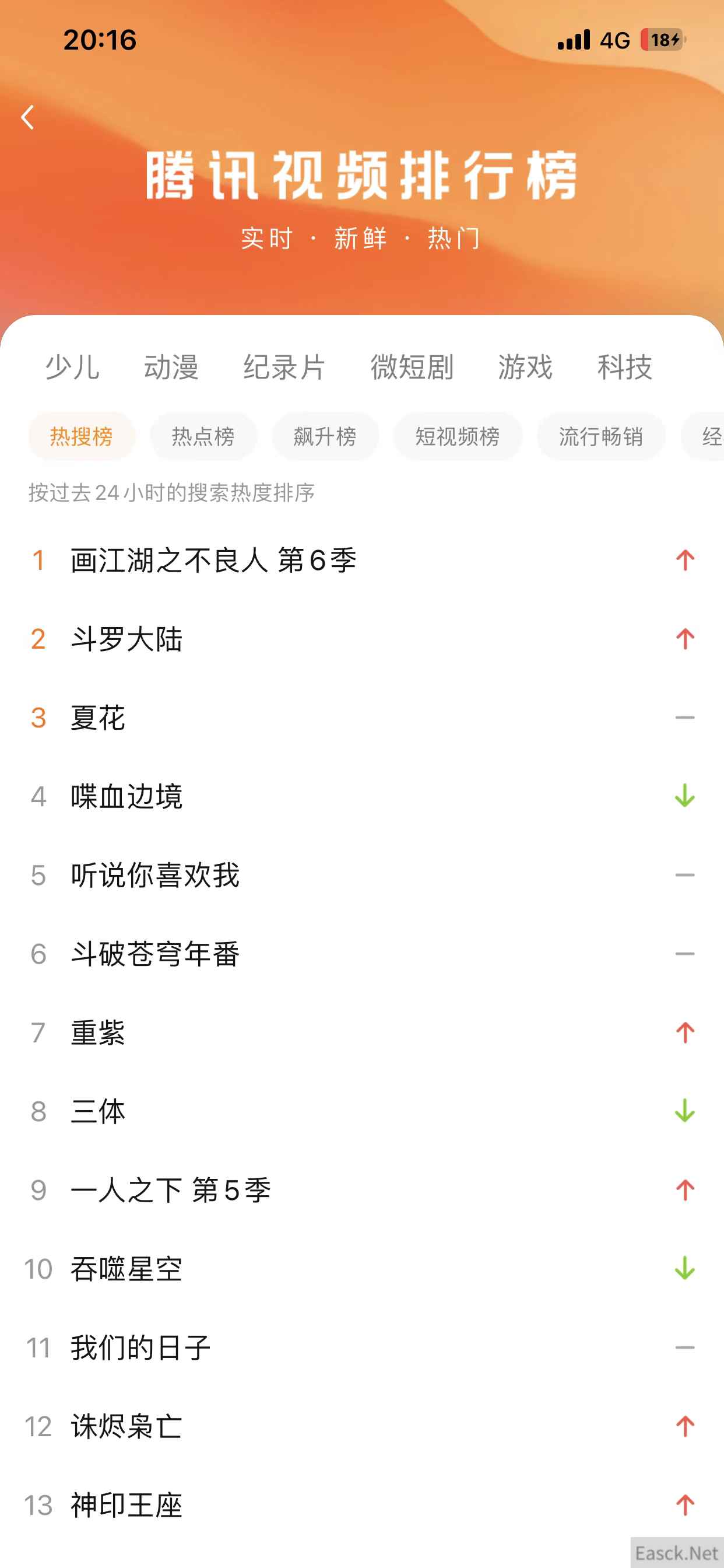Open 听说你喜欢我
Image resolution: width=724 pixels, height=1568 pixels.
tap(155, 876)
